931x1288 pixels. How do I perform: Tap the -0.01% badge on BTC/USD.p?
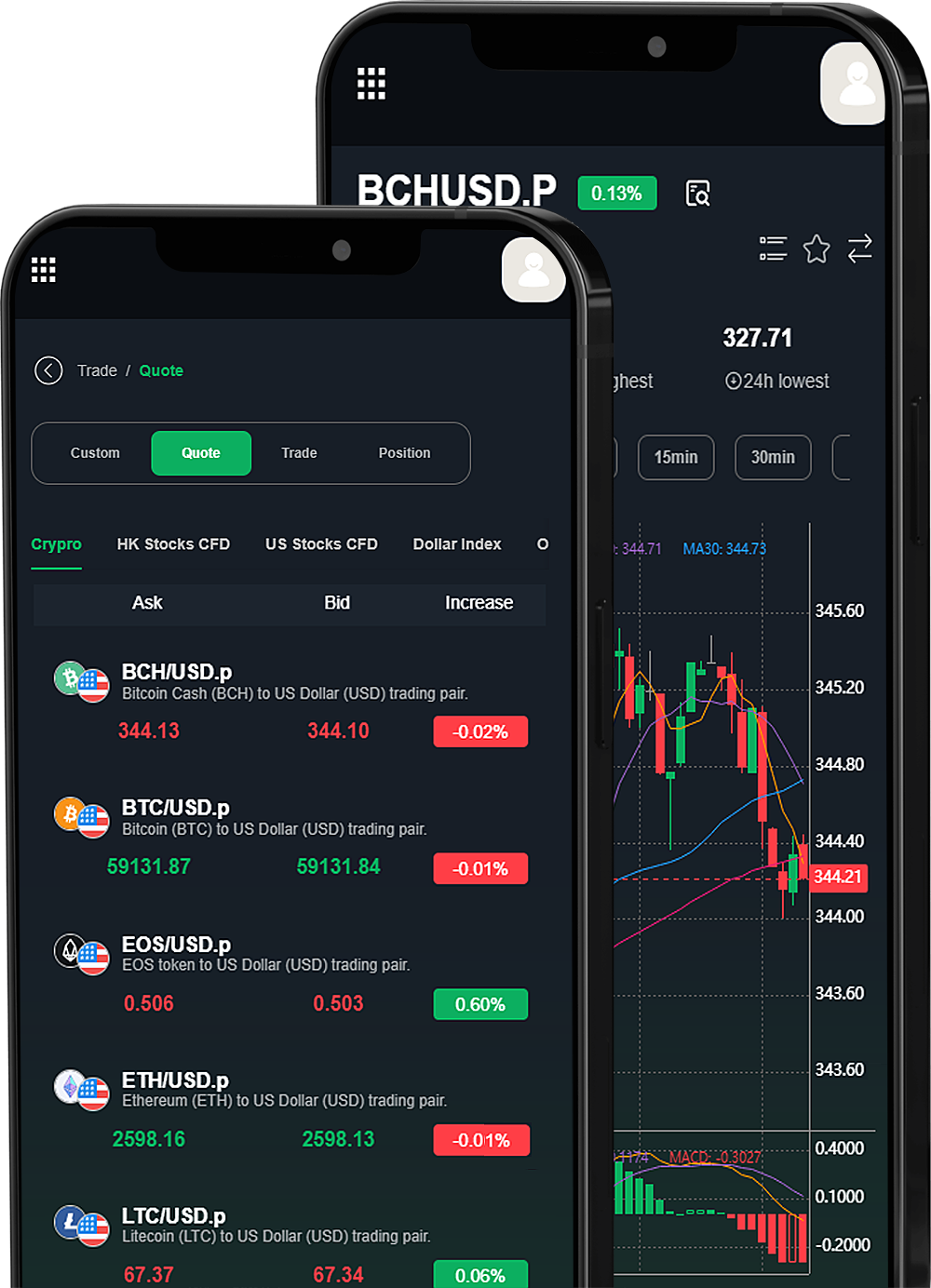pos(480,868)
